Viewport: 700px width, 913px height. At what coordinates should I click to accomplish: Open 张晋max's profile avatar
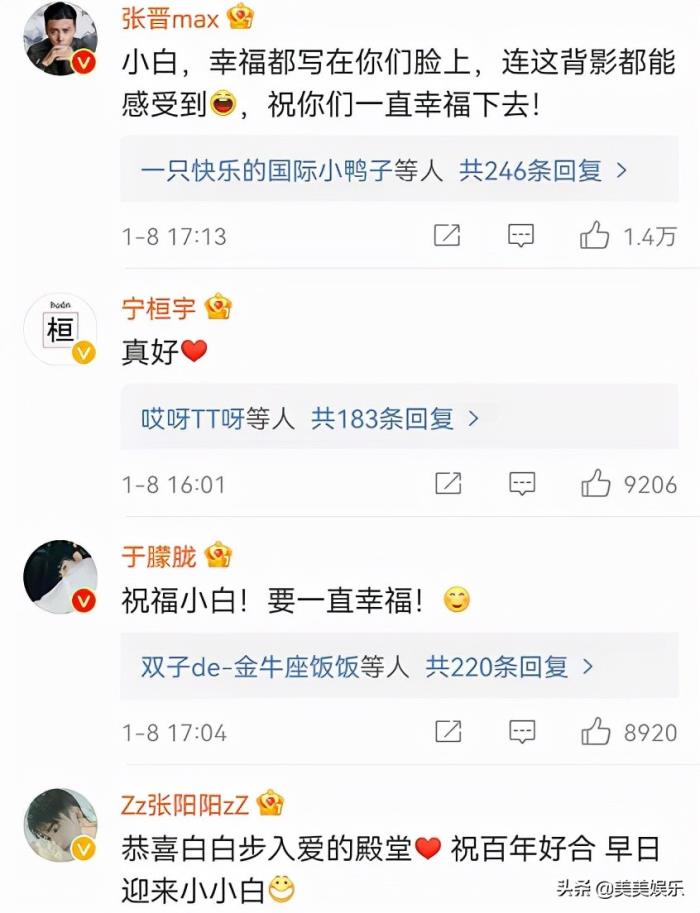[61, 40]
